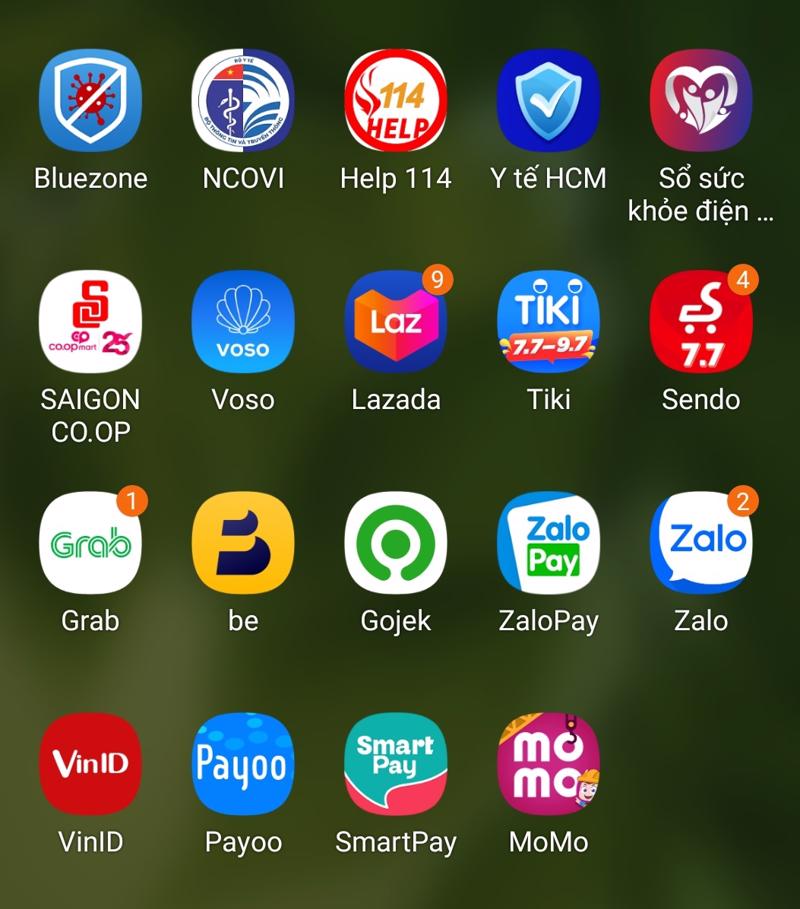The height and width of the screenshot is (909, 800).
Task: Open Sổ sức khỏe điện tử app
Action: point(701,101)
